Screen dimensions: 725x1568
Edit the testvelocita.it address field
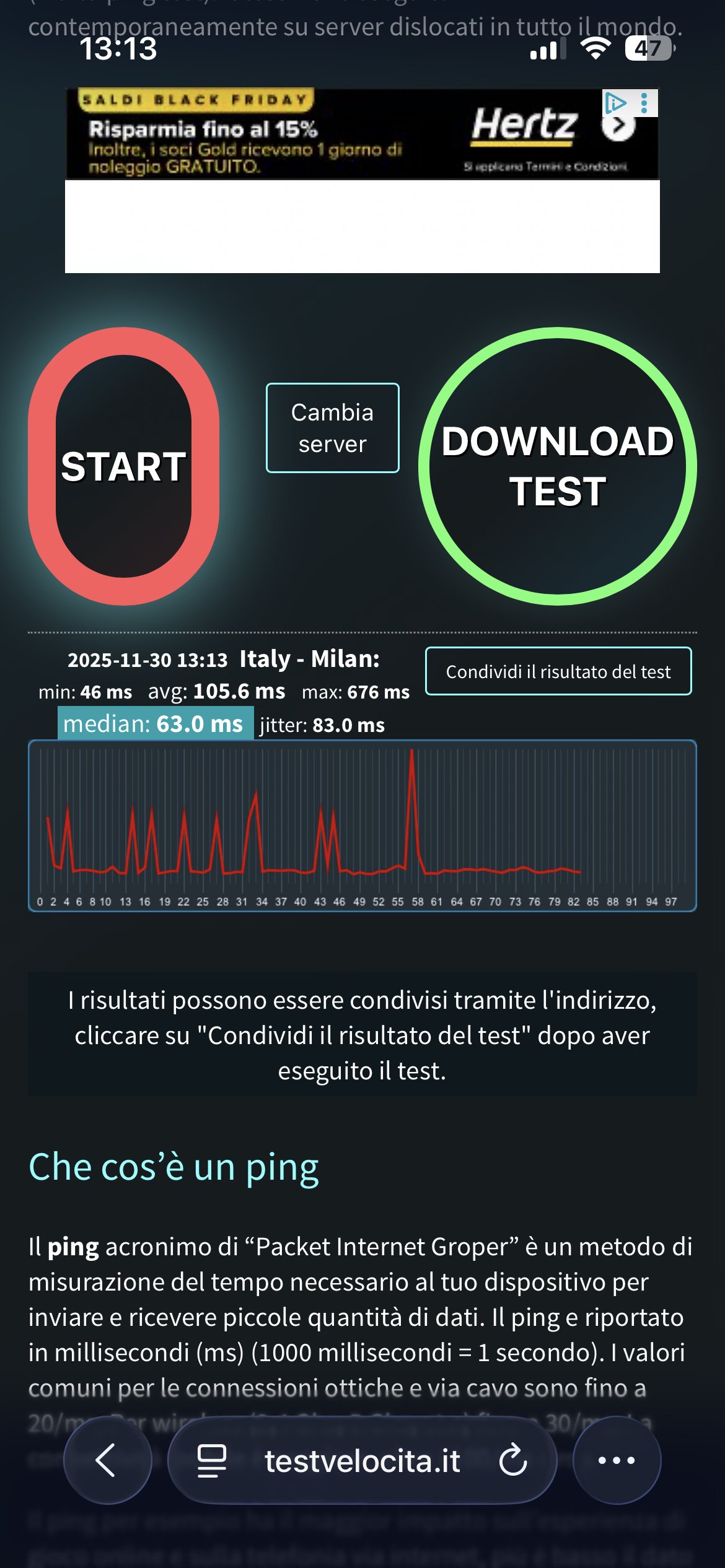pos(362,1460)
